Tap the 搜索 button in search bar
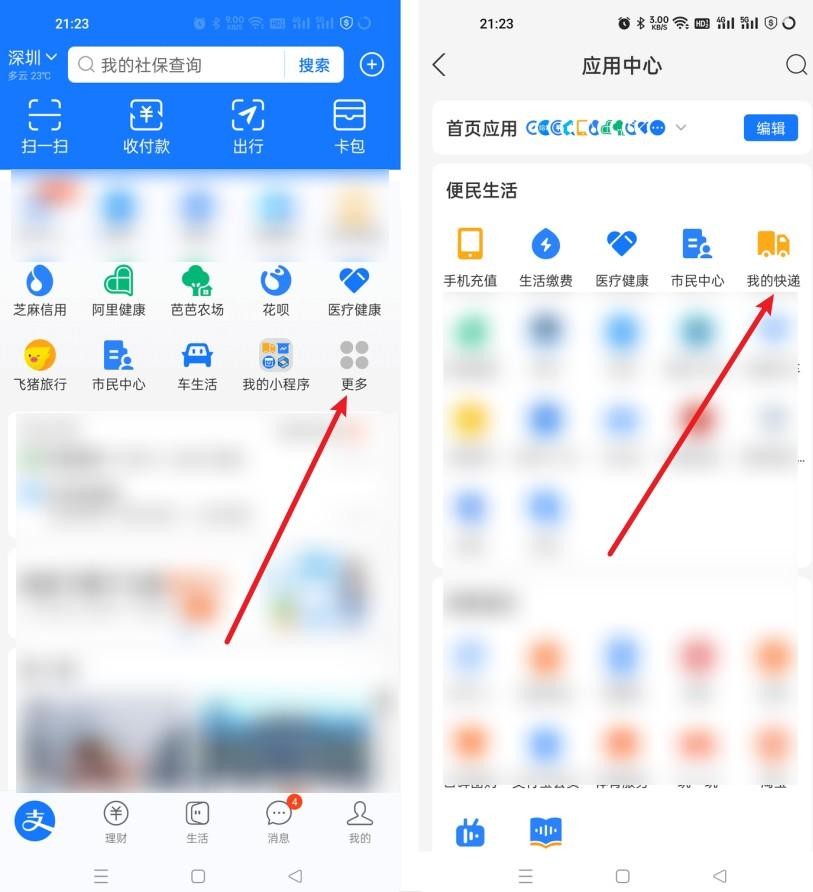This screenshot has height=892, width=813. (x=313, y=65)
